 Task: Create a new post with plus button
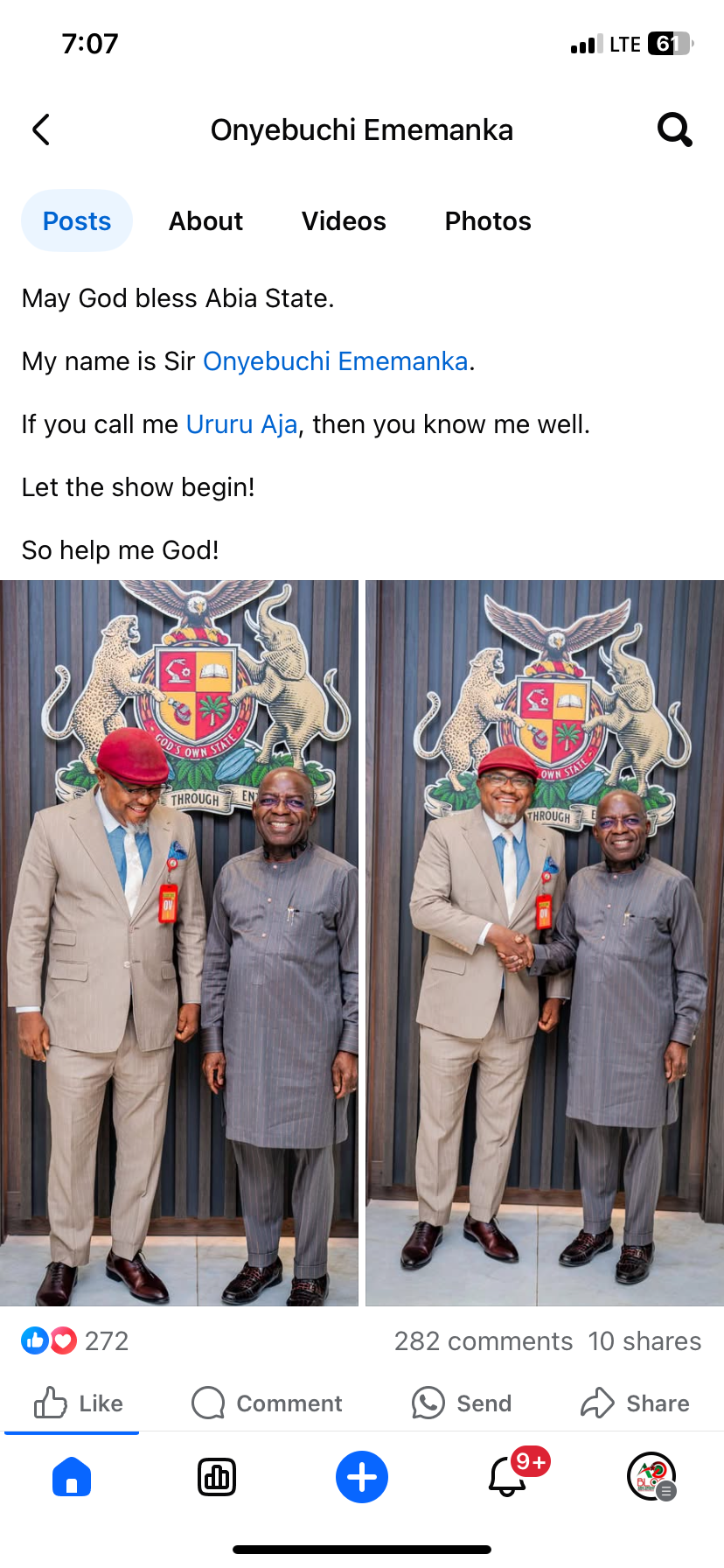tap(362, 1477)
